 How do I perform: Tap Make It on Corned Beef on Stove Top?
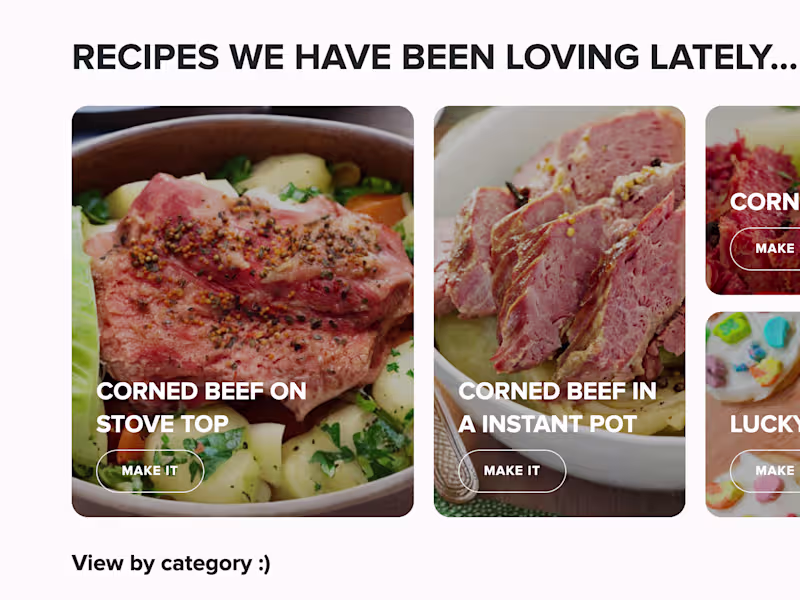tap(150, 471)
